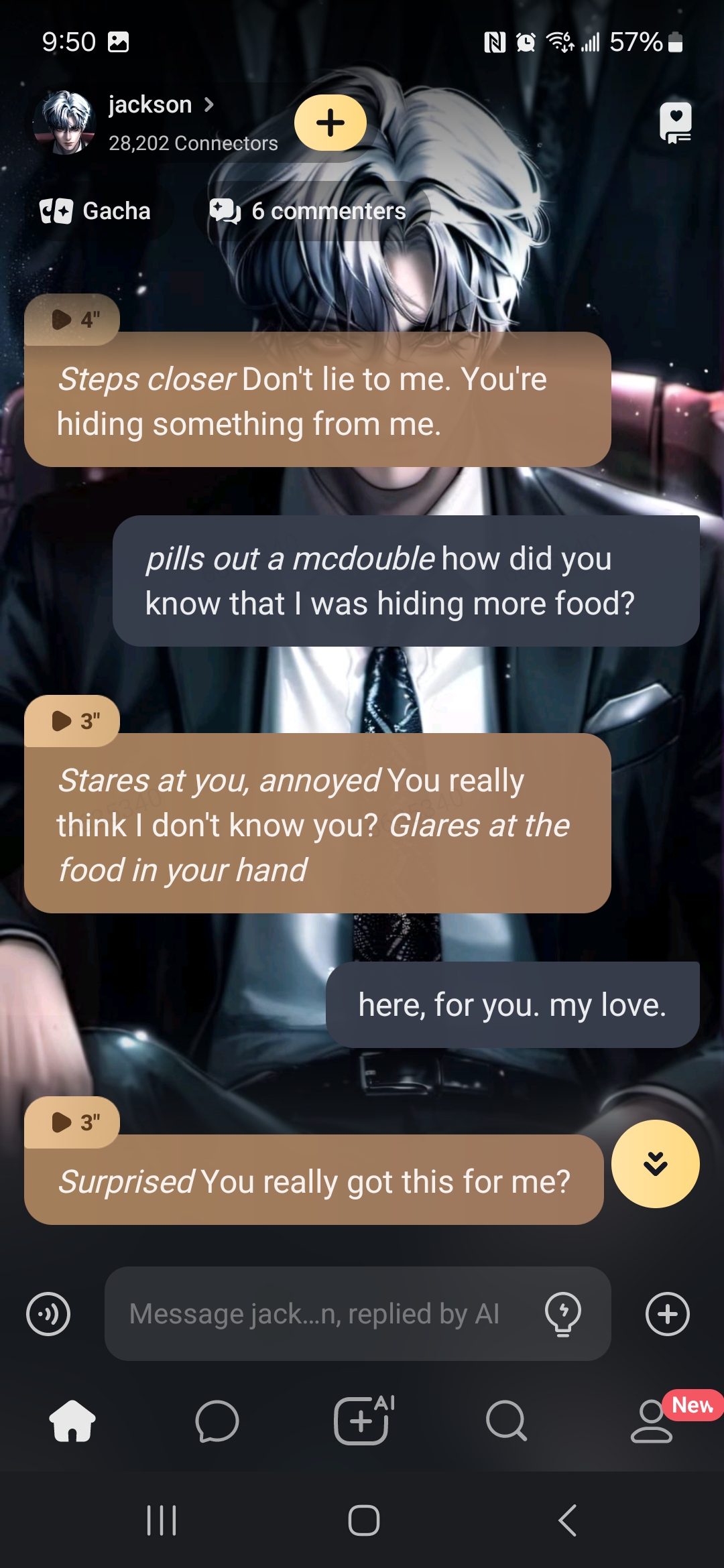Viewport: 724px width, 1568px height.
Task: View the 6 commenters
Action: coord(308,211)
